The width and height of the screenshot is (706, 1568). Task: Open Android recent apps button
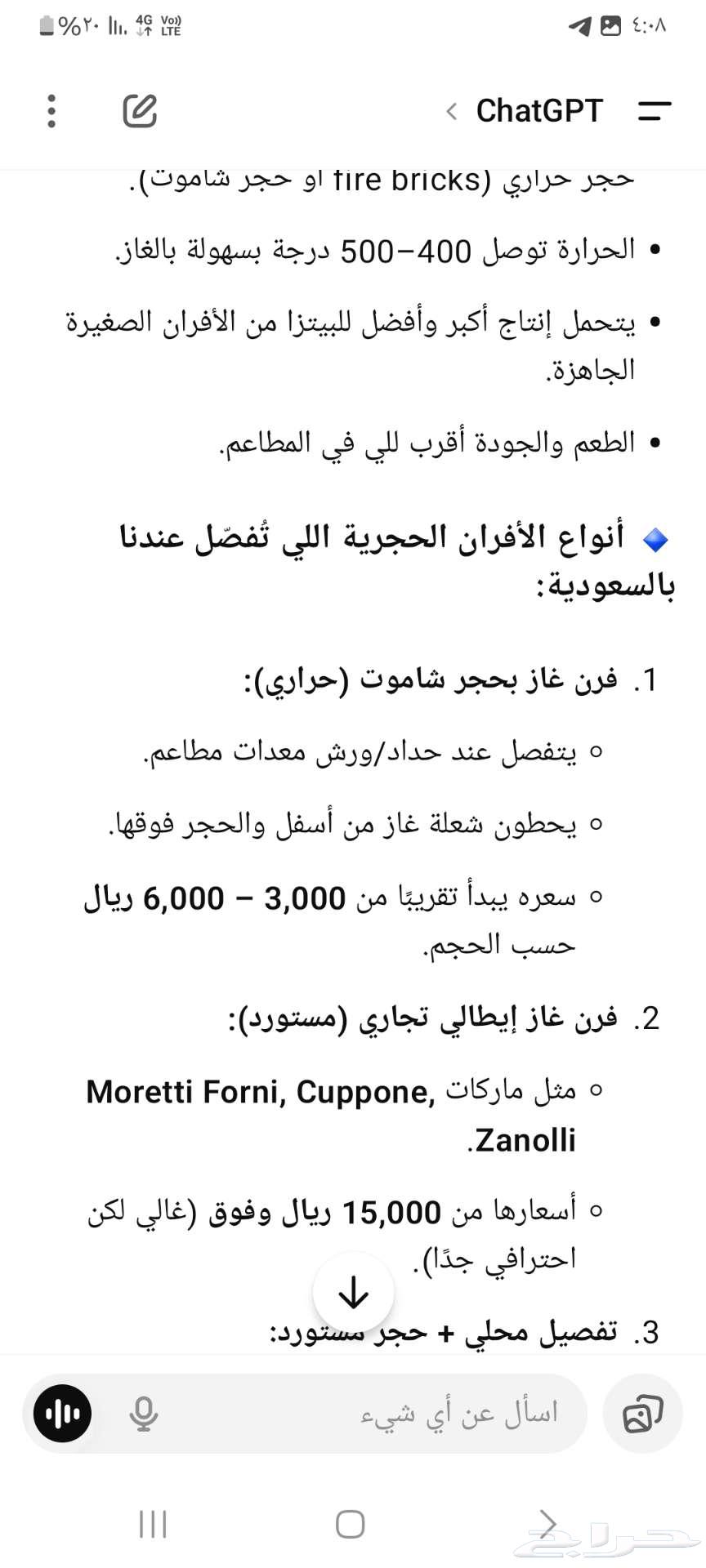click(152, 1522)
